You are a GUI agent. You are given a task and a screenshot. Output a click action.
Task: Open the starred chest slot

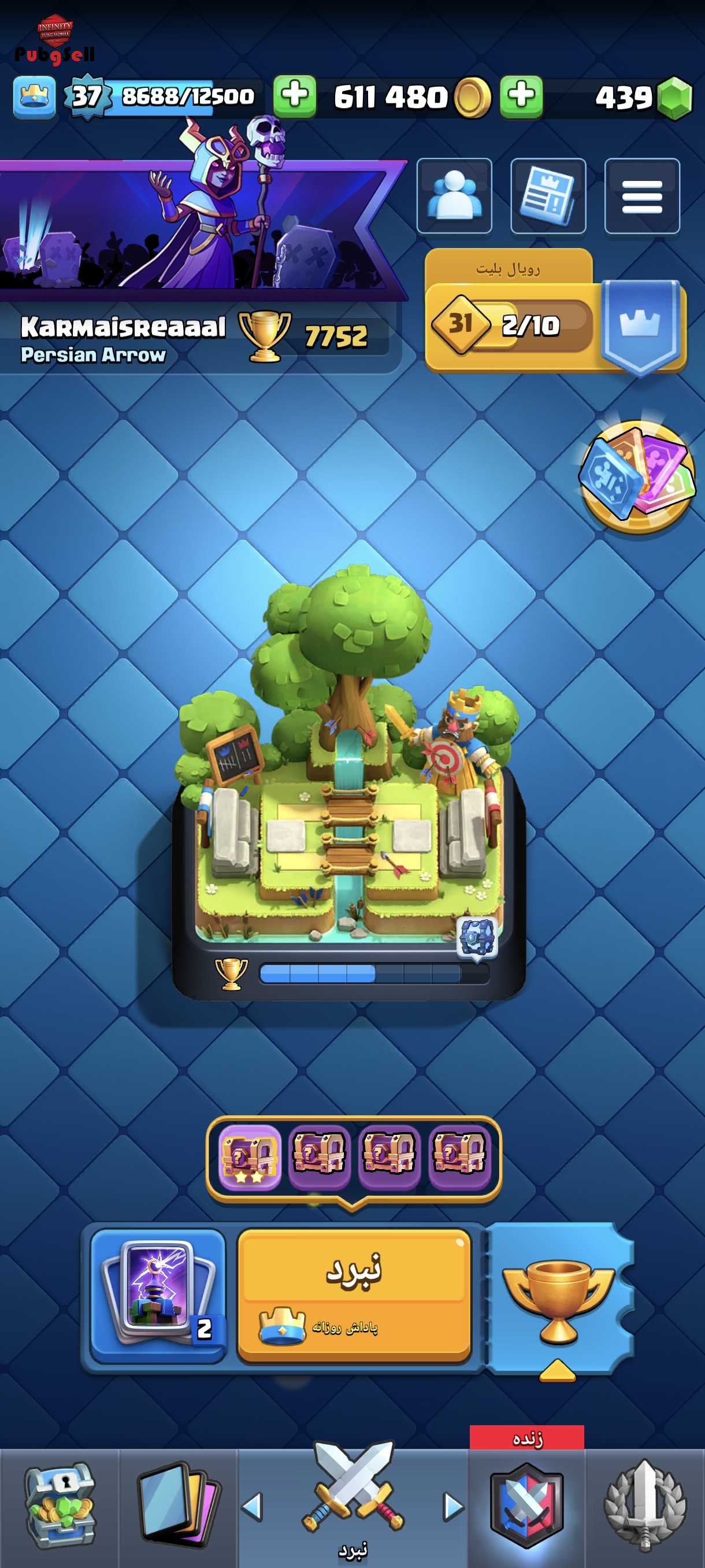[250, 1156]
